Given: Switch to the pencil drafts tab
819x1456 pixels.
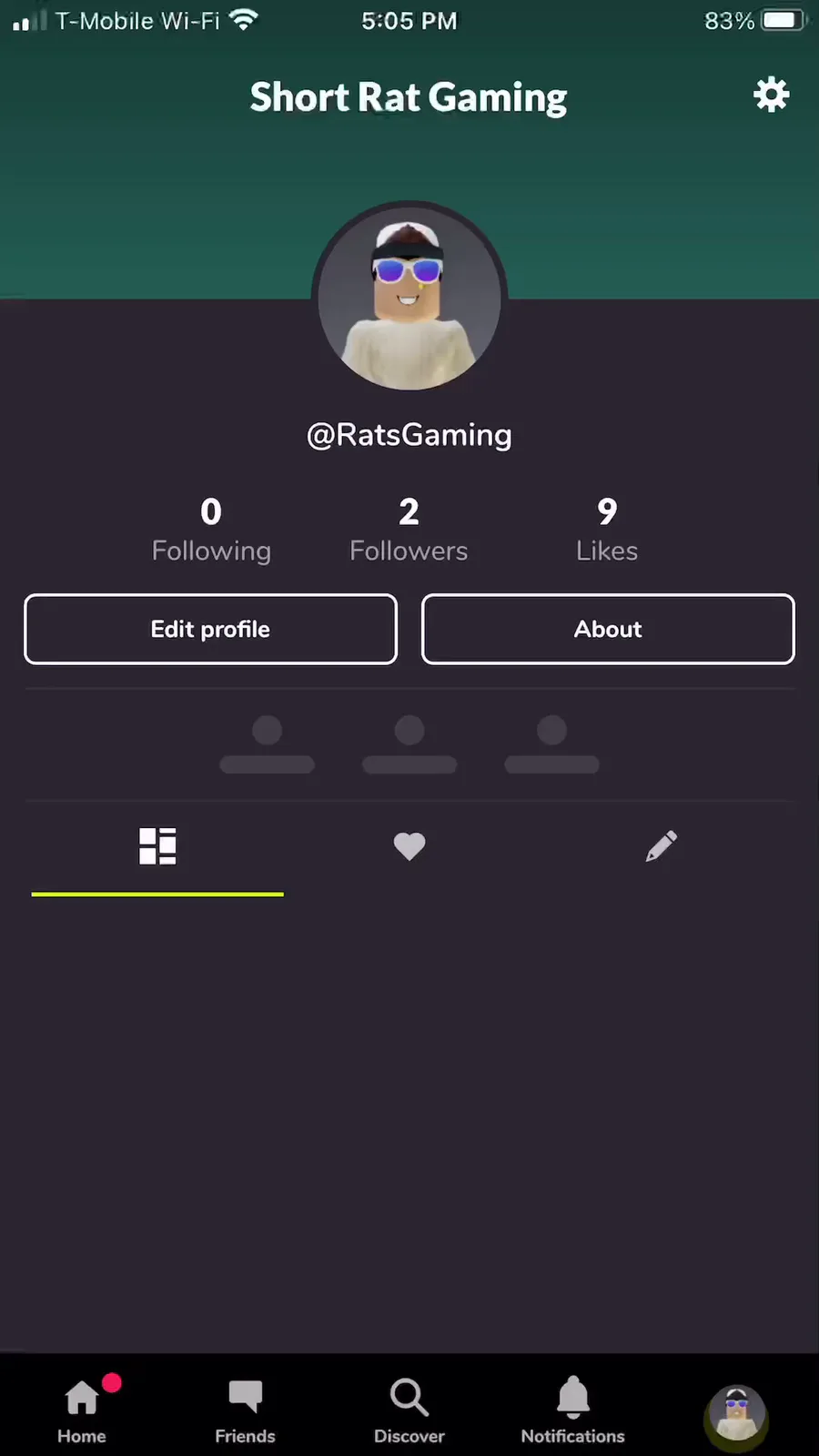Looking at the screenshot, I should tap(662, 846).
